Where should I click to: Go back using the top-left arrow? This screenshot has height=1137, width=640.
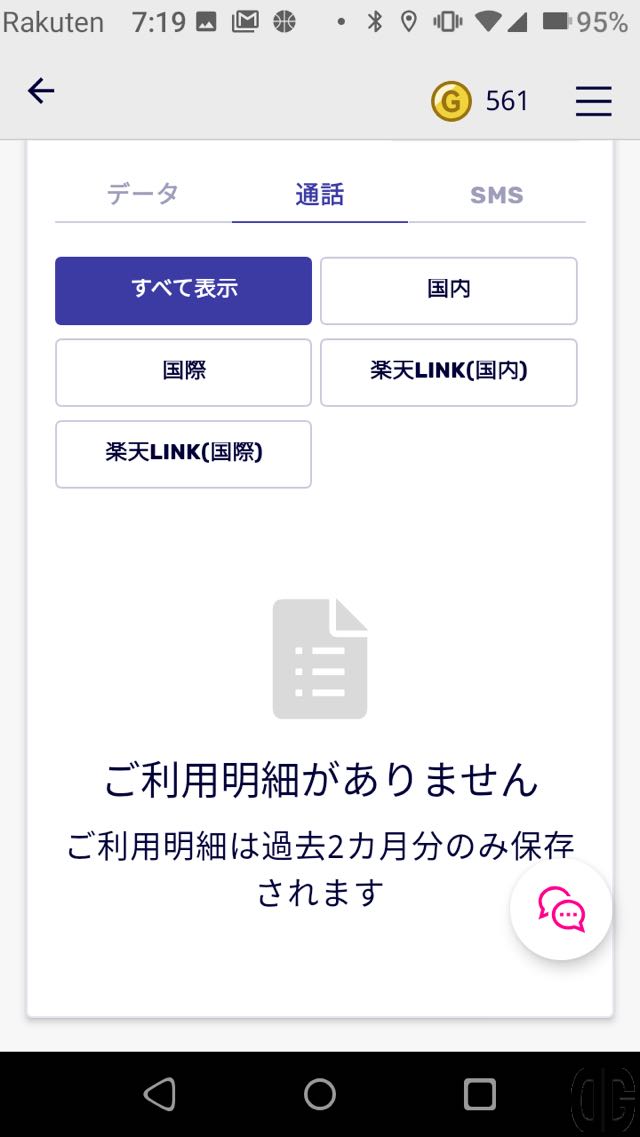click(x=41, y=91)
